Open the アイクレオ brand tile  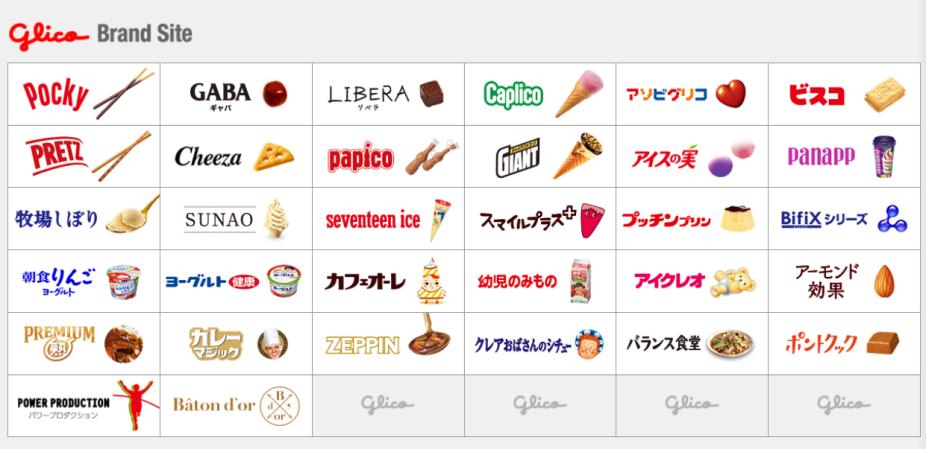692,280
